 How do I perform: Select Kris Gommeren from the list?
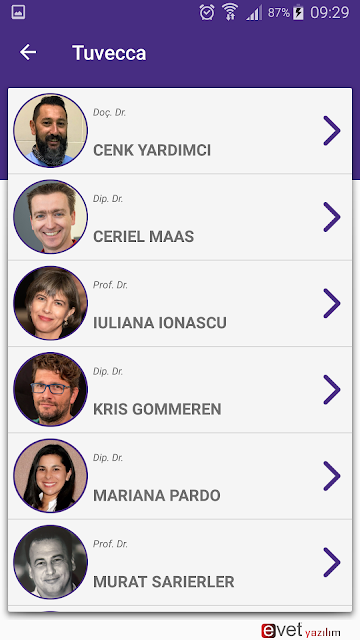(x=180, y=390)
